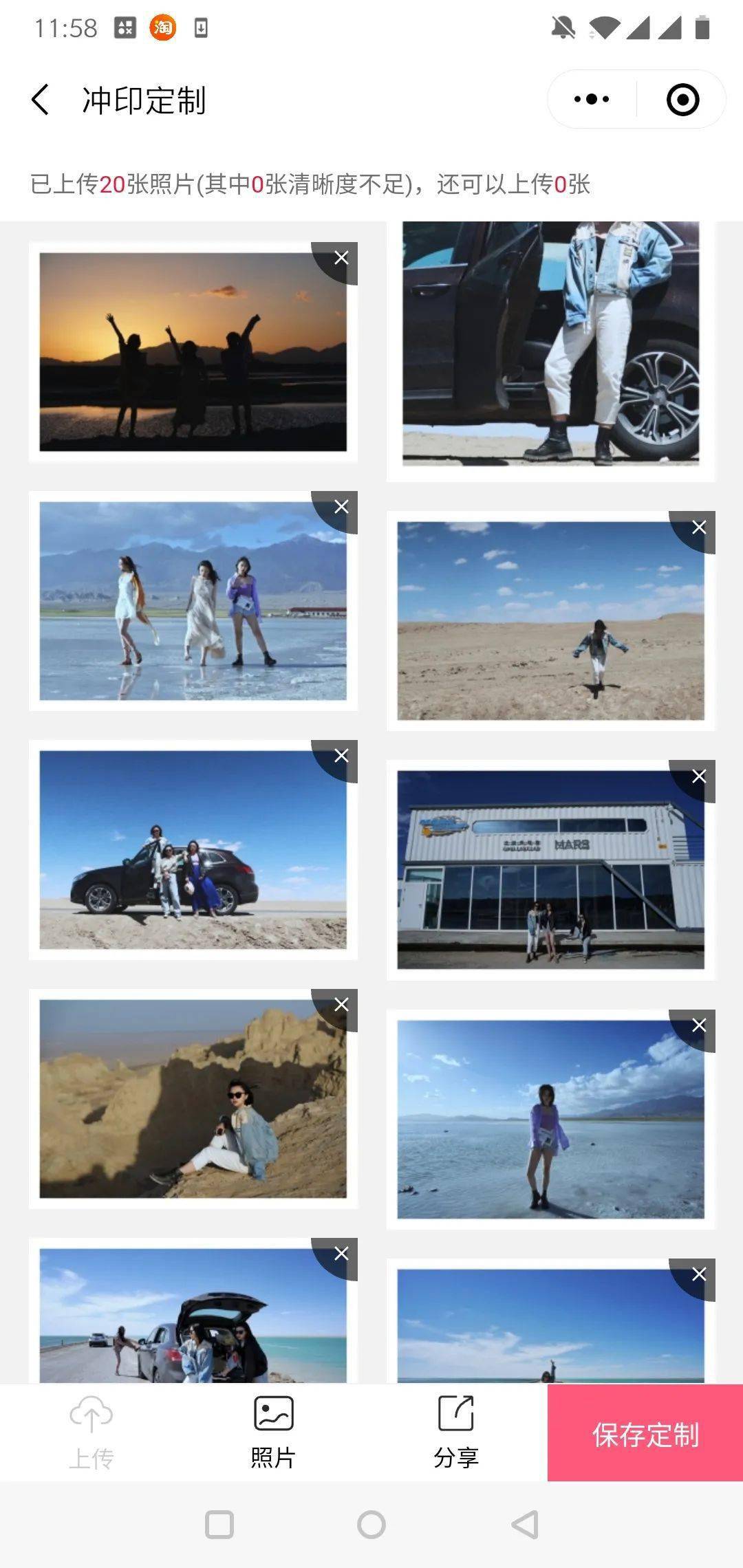Delete the photo of the group beside the black SUV
The image size is (743, 1568).
341,756
